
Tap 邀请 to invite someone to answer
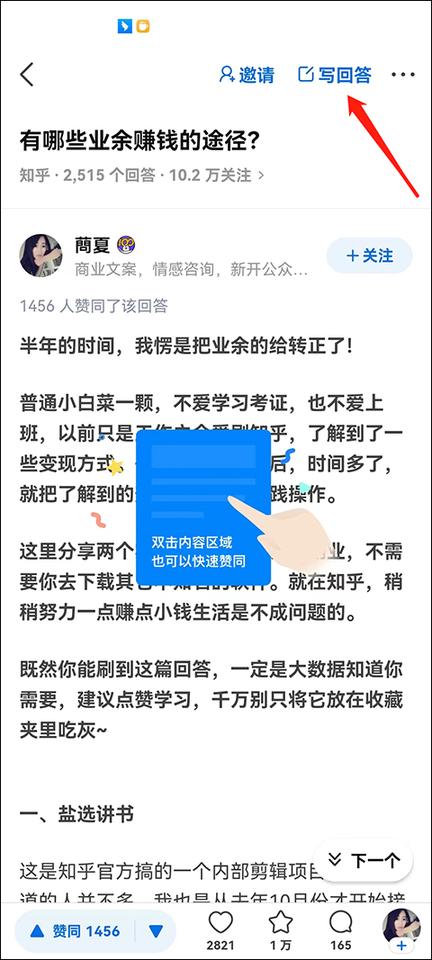tap(247, 75)
